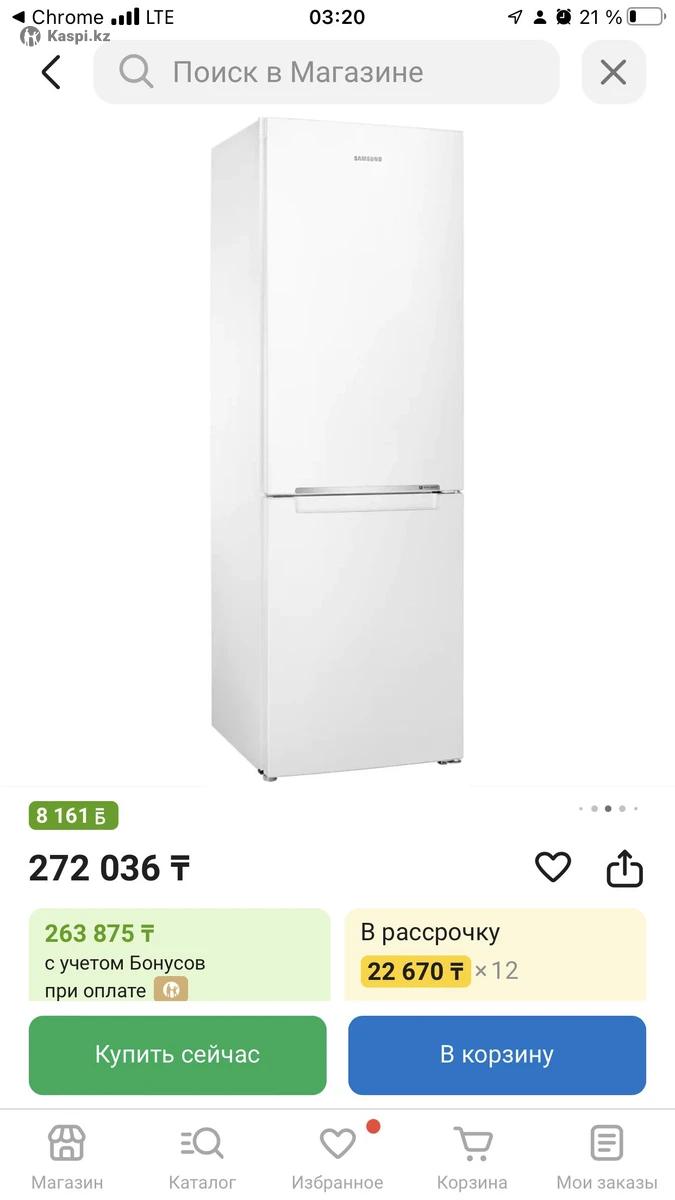Add the item via "В корзину"

point(497,1055)
